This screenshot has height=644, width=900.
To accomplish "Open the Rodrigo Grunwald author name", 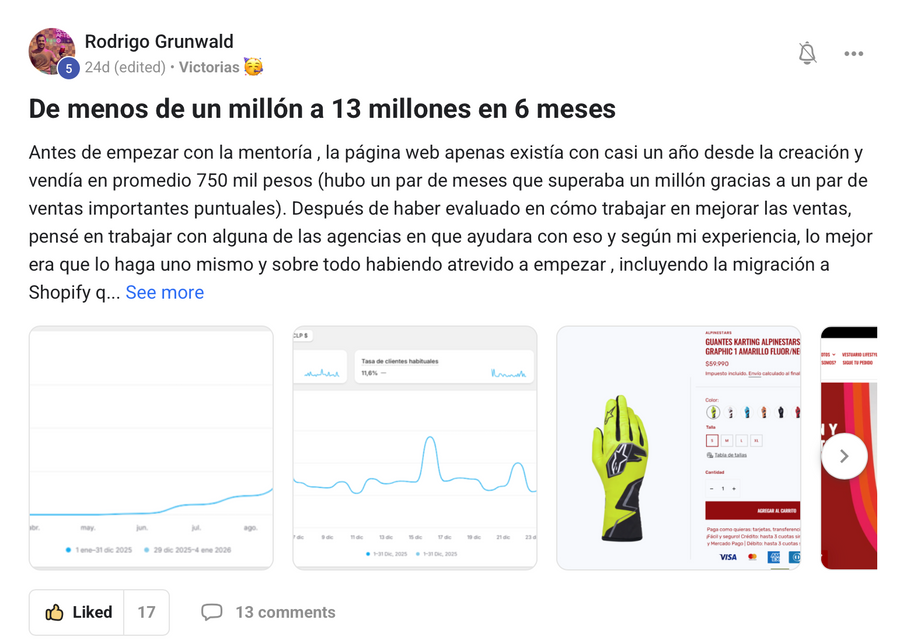I will 159,41.
